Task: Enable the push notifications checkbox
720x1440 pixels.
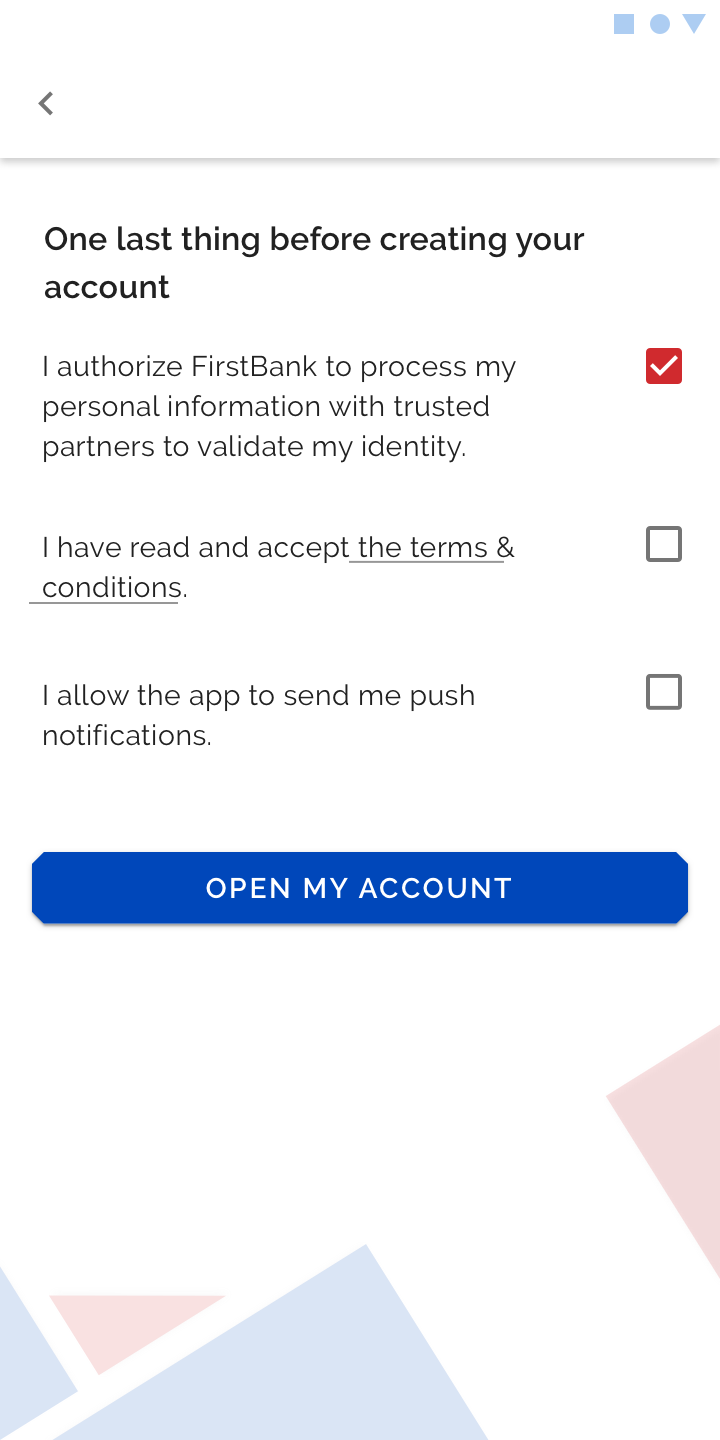Action: (x=664, y=692)
